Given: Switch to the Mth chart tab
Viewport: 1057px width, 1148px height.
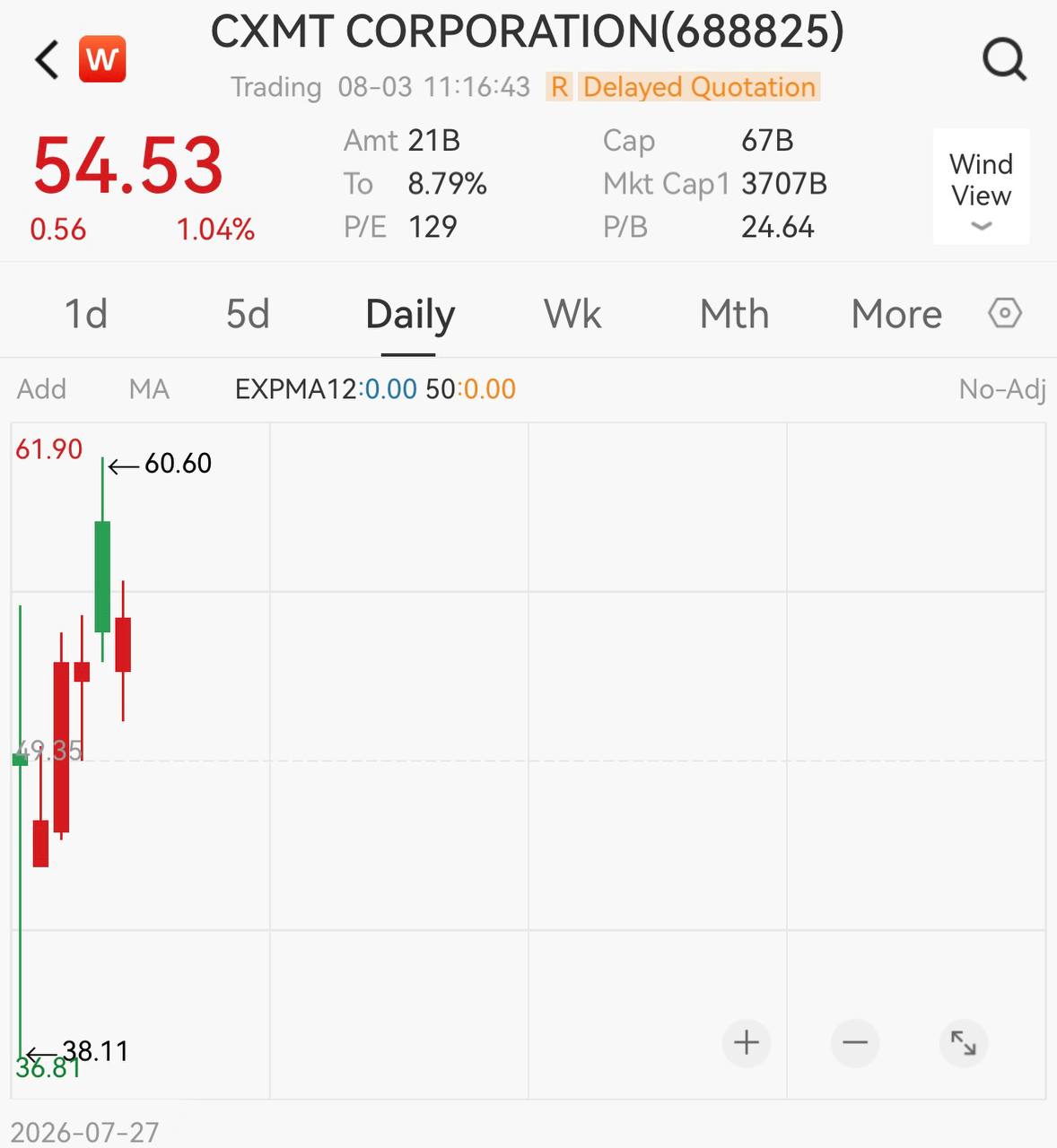Looking at the screenshot, I should tap(734, 314).
